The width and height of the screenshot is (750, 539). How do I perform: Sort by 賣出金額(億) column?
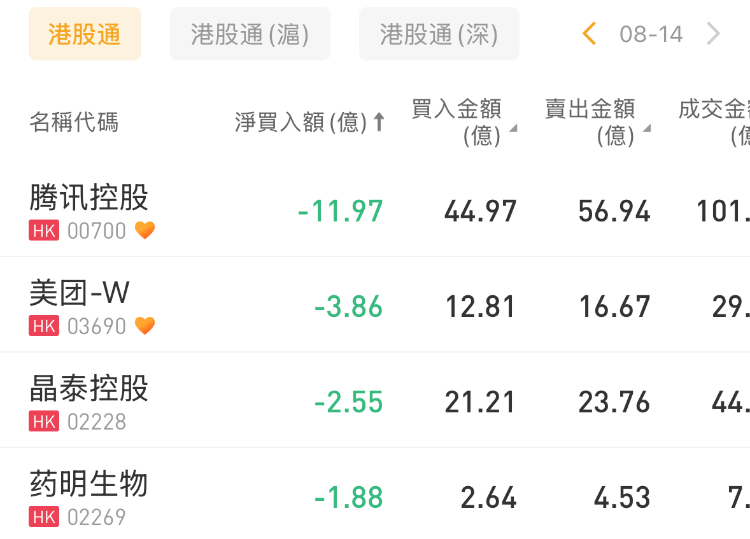coord(597,122)
